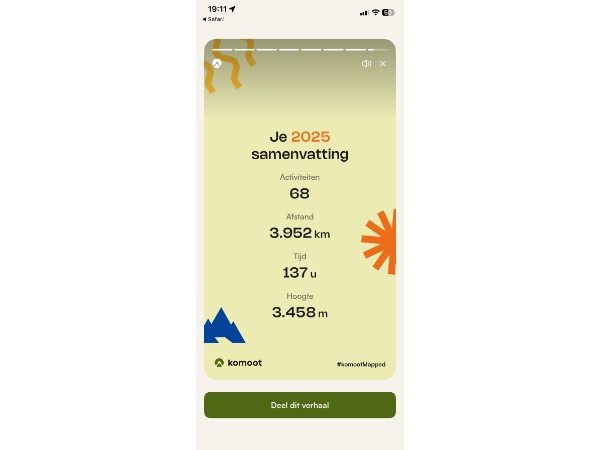
Task: Tap the Deel dit verhaal button
Action: (x=300, y=405)
